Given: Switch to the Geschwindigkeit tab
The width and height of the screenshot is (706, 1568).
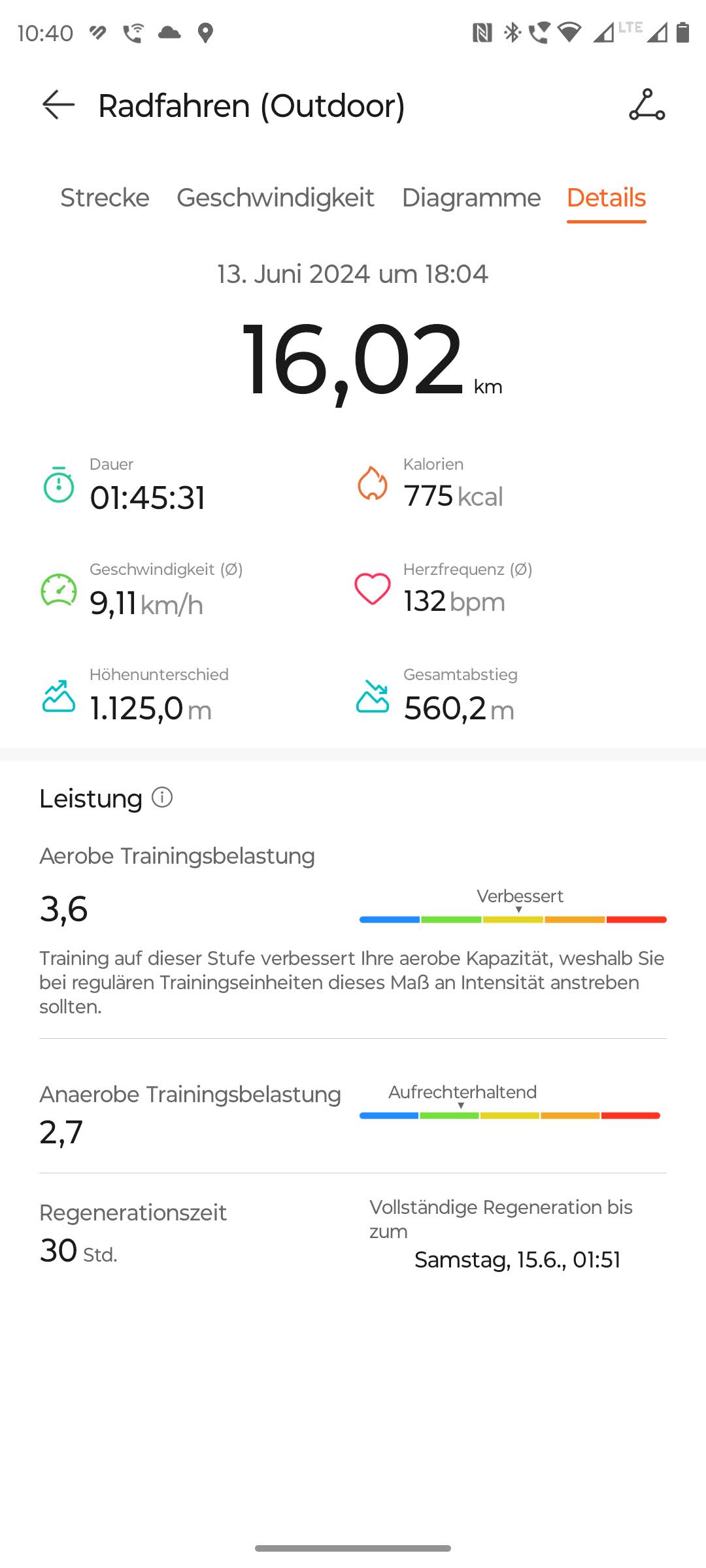Looking at the screenshot, I should pos(275,197).
